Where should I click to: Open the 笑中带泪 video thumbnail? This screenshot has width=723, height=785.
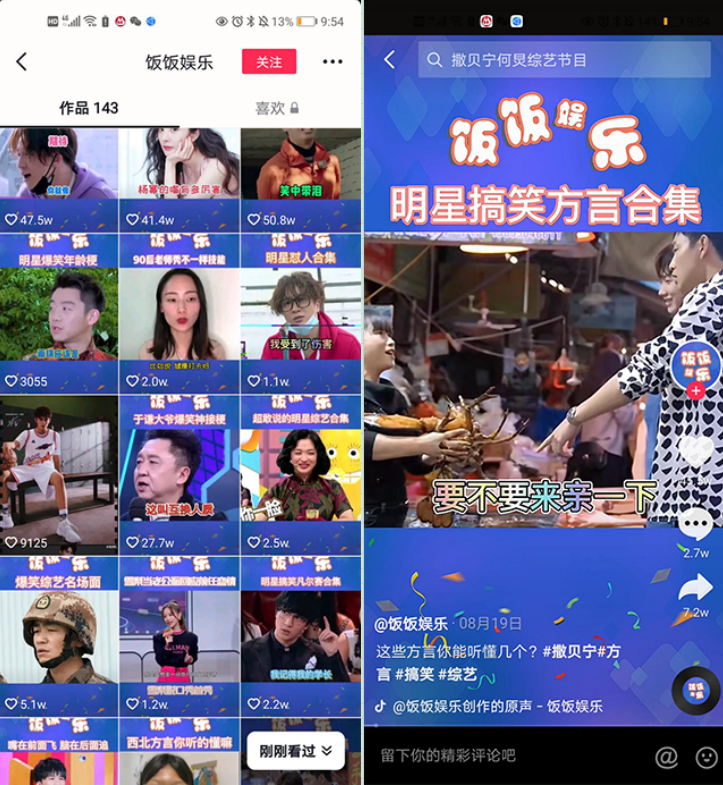(301, 180)
